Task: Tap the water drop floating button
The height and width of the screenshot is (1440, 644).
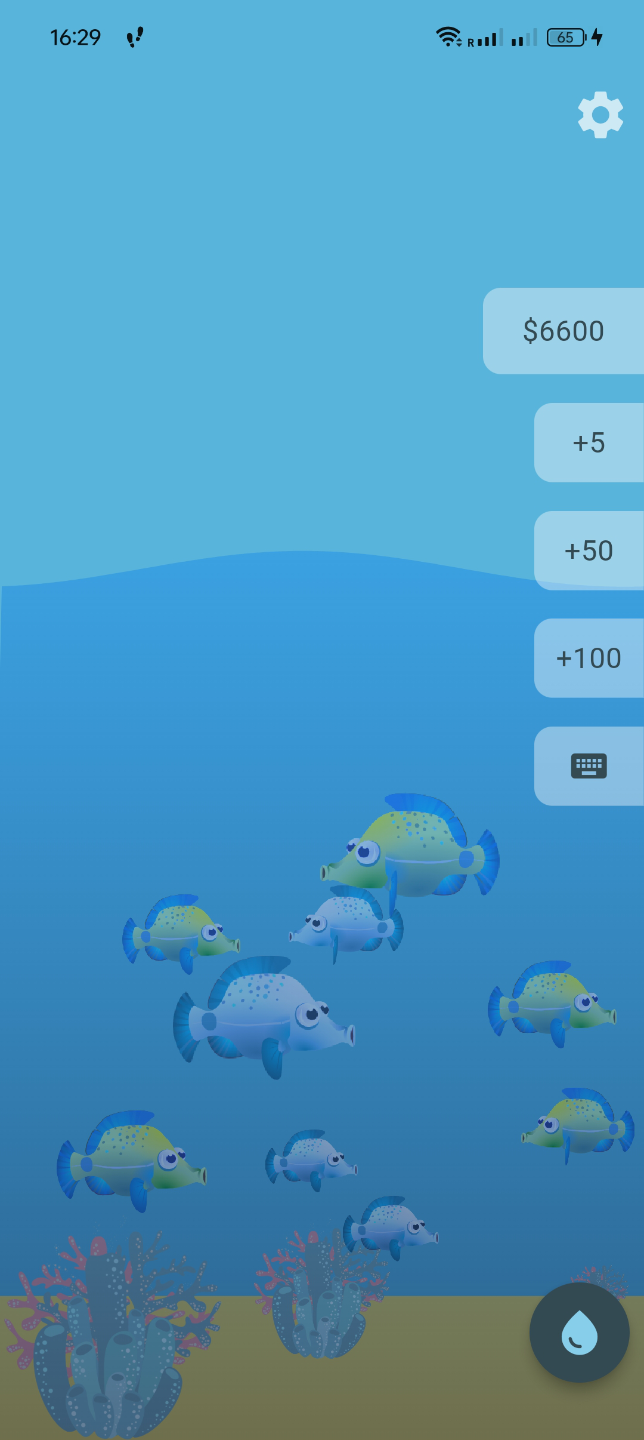Action: 579,1332
